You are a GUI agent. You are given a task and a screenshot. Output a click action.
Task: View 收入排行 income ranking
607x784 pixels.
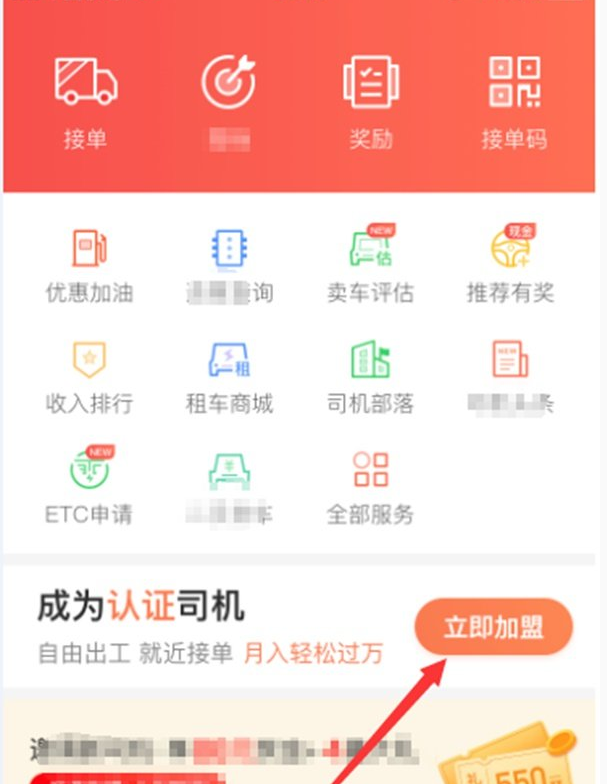89,375
